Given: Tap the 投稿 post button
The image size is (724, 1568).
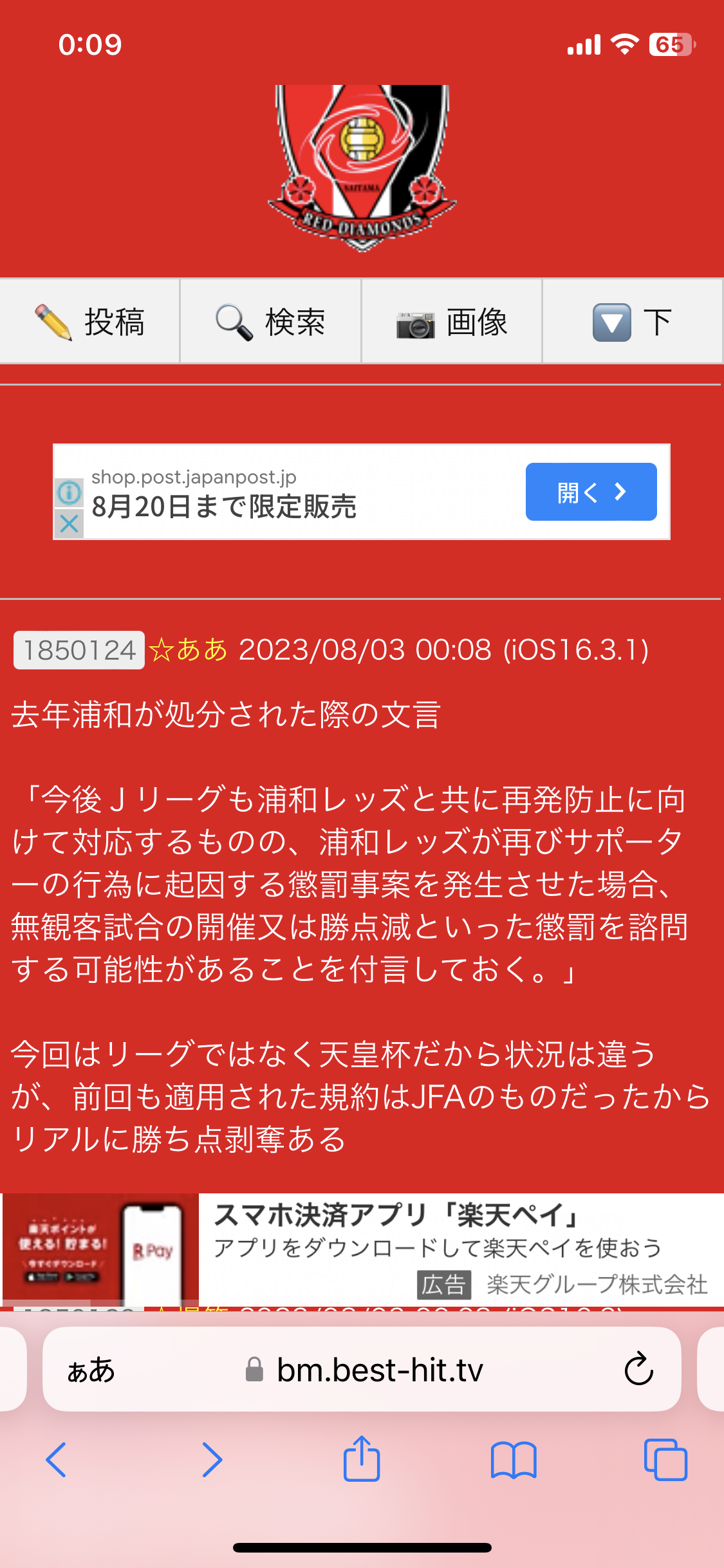Looking at the screenshot, I should [x=90, y=321].
